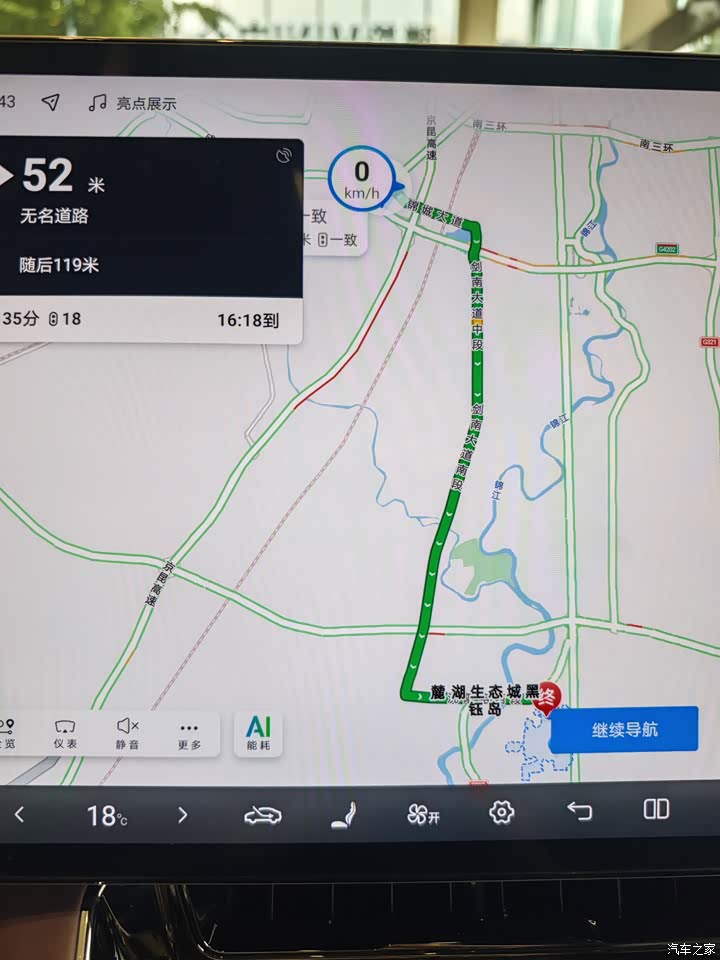Decrease temperature with the left arrow
Viewport: 720px width, 960px height.
[19, 815]
